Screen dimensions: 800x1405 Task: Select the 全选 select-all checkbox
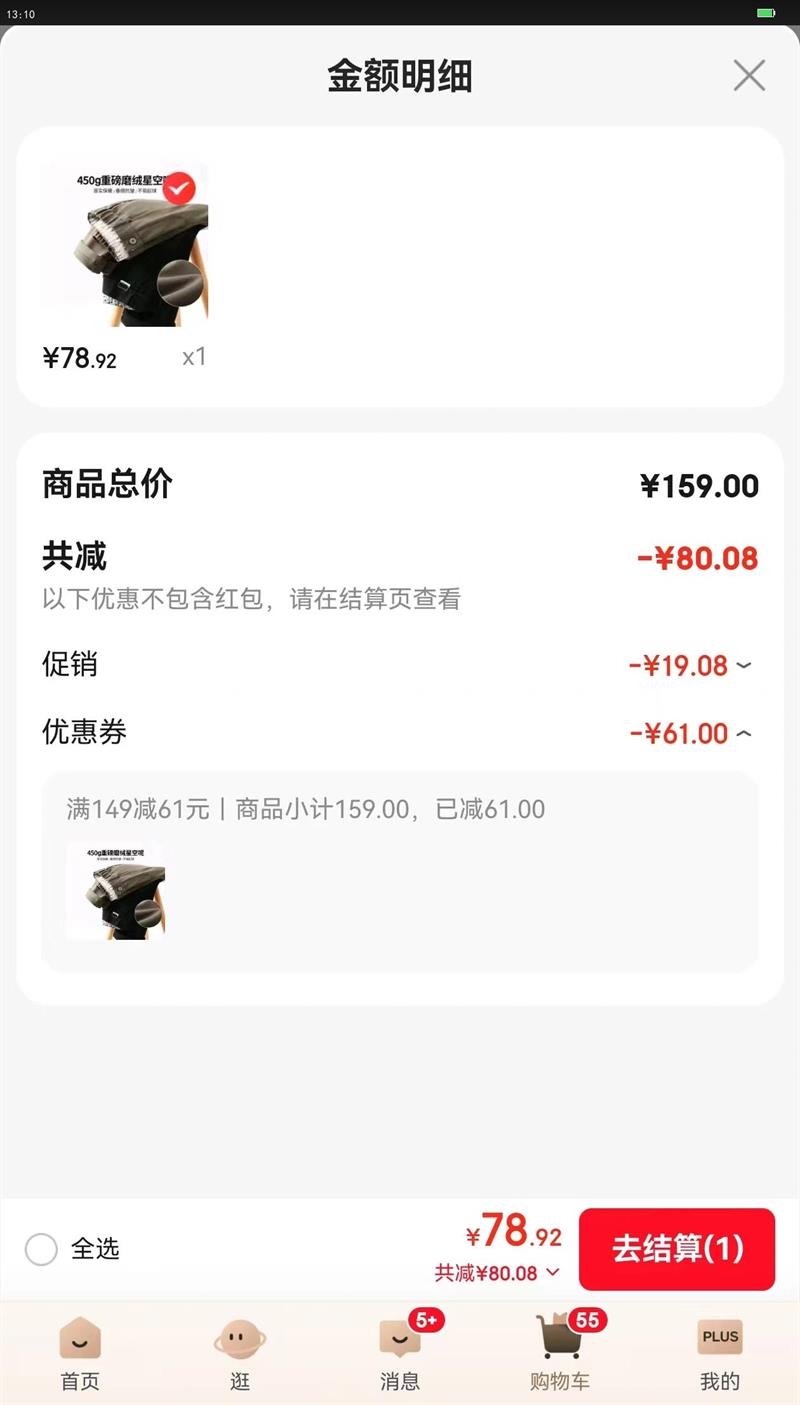(x=41, y=1249)
